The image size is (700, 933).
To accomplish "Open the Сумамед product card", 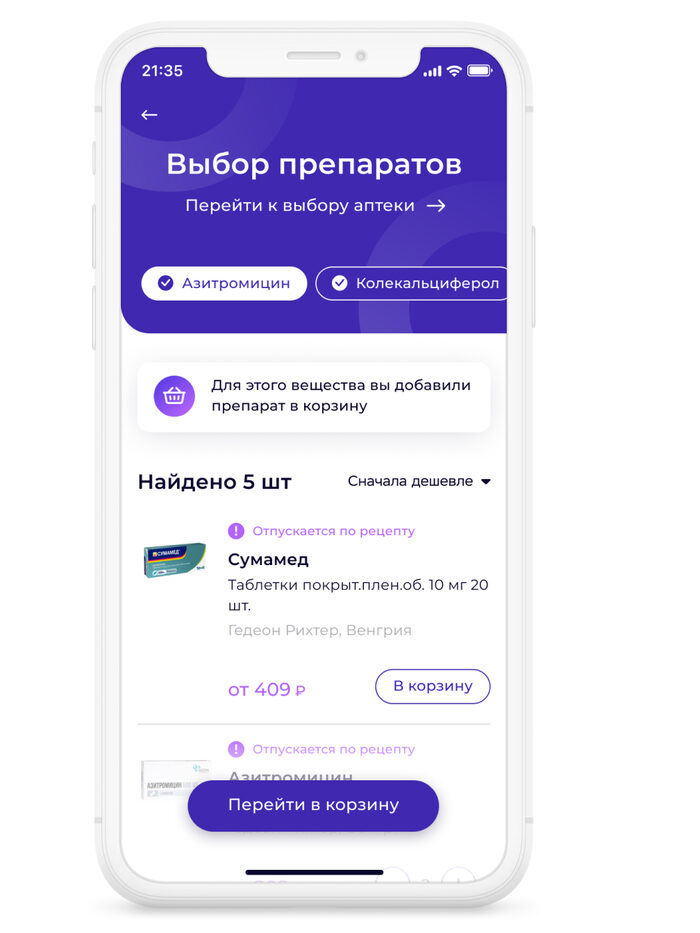I will pos(268,559).
